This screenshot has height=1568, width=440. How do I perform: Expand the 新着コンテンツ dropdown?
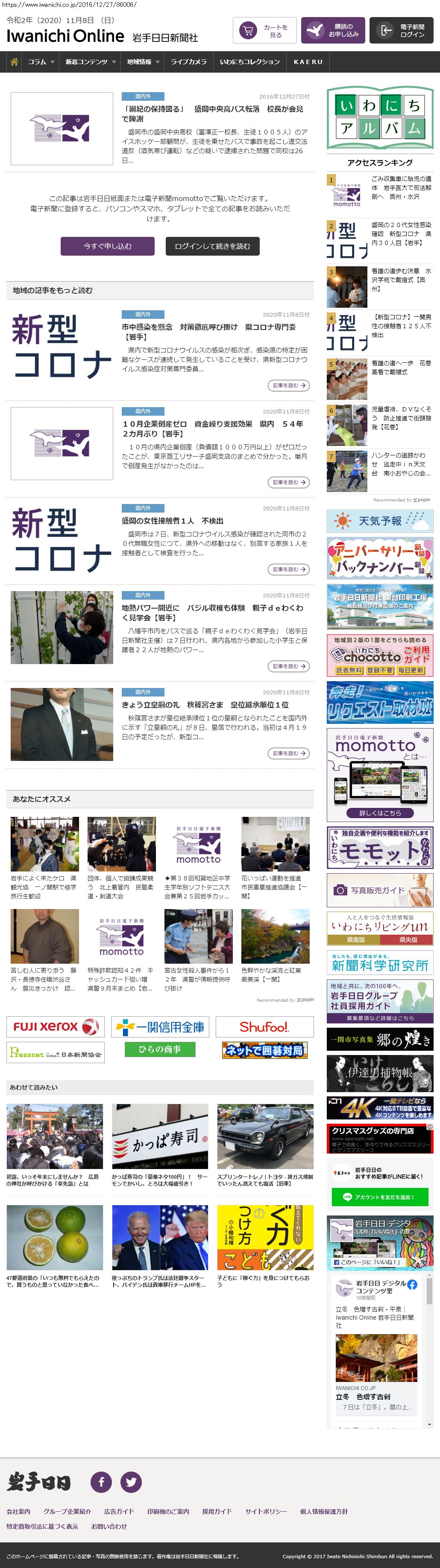click(90, 61)
